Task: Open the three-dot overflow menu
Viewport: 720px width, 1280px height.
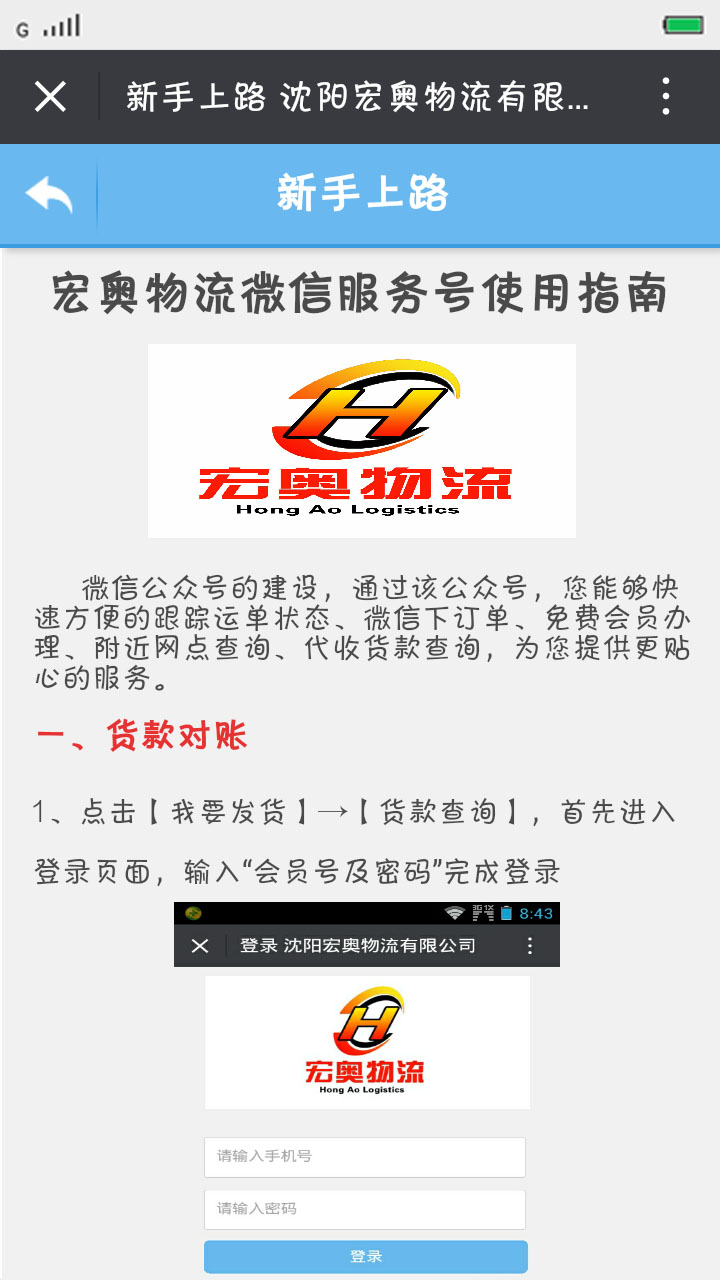Action: point(666,97)
